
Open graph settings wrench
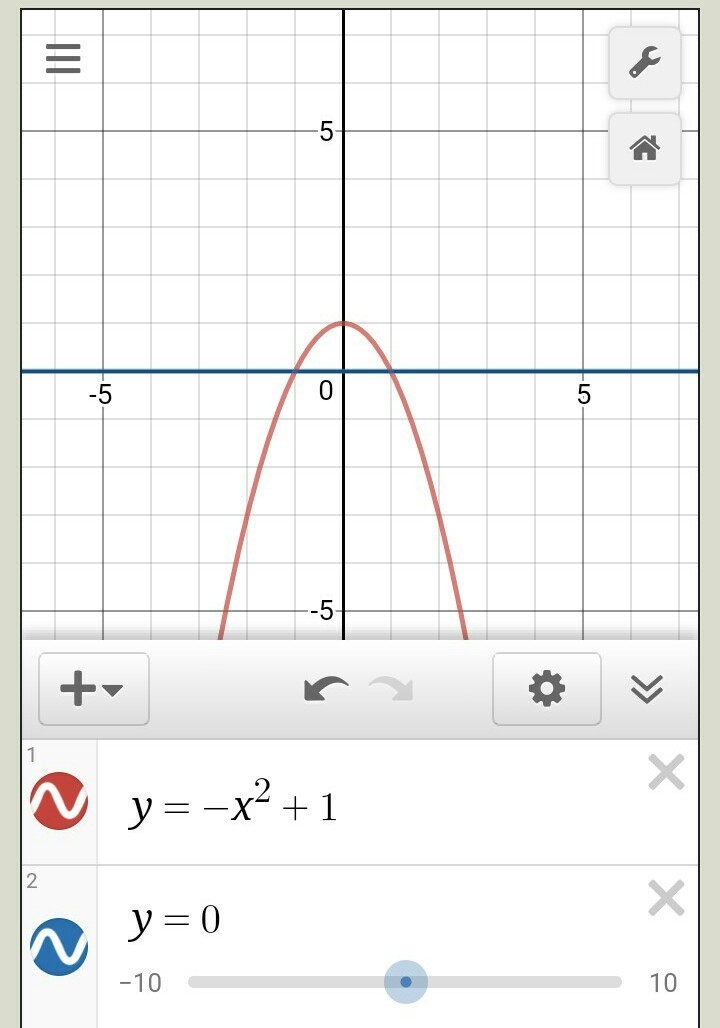(x=644, y=63)
